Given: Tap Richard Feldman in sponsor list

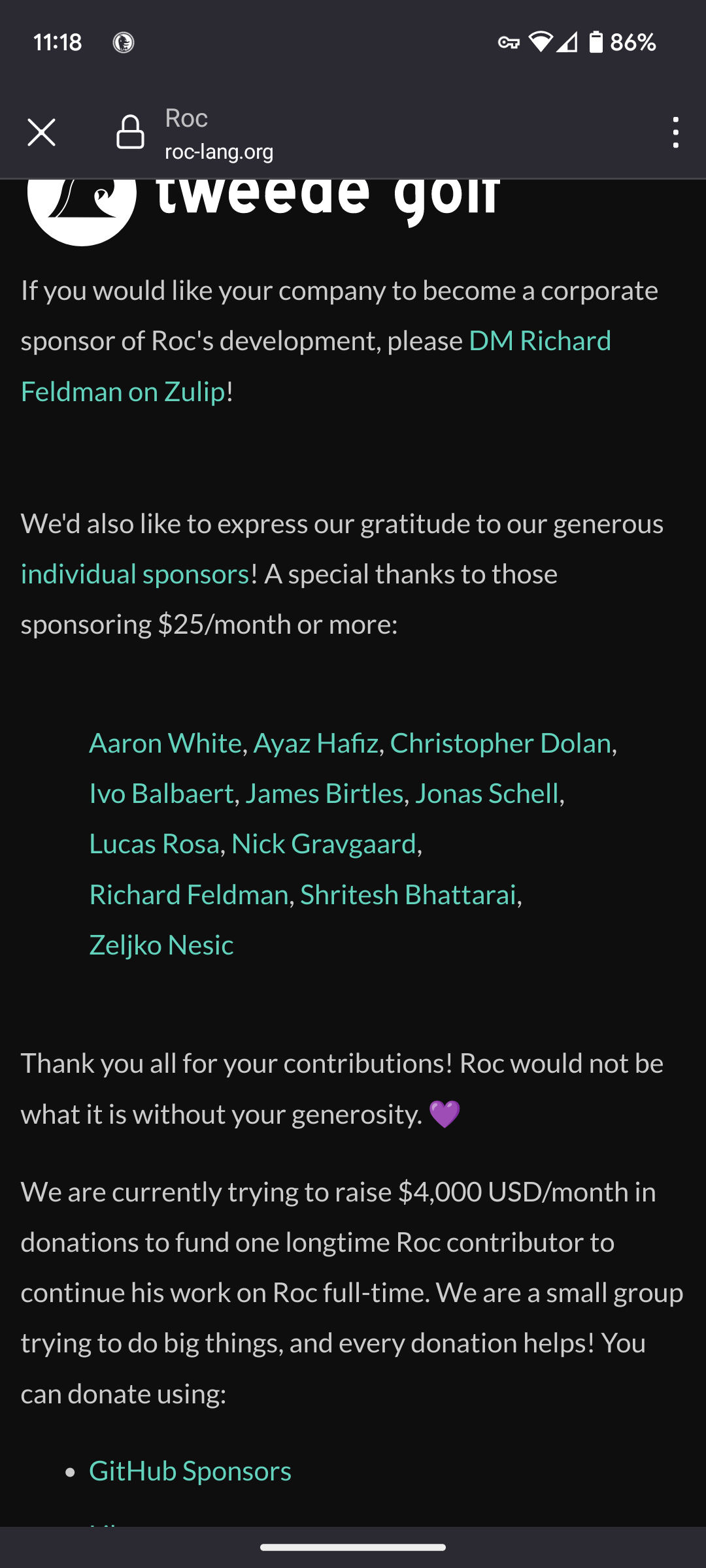Looking at the screenshot, I should 189,895.
